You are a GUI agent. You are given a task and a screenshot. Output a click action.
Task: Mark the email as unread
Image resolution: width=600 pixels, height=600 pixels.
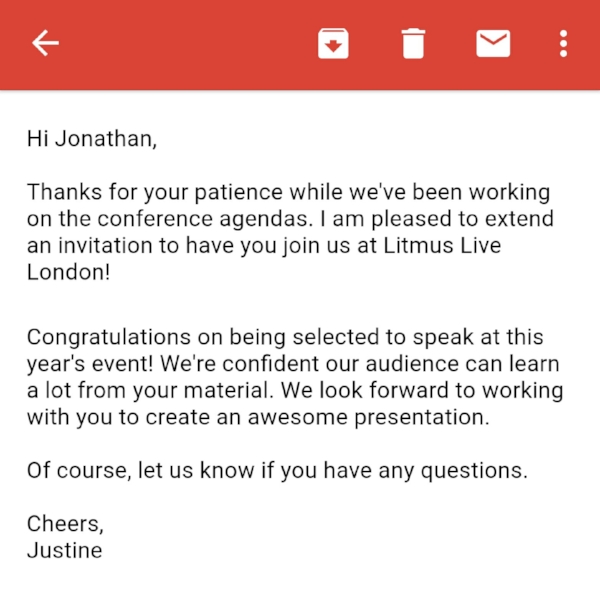pyautogui.click(x=493, y=43)
